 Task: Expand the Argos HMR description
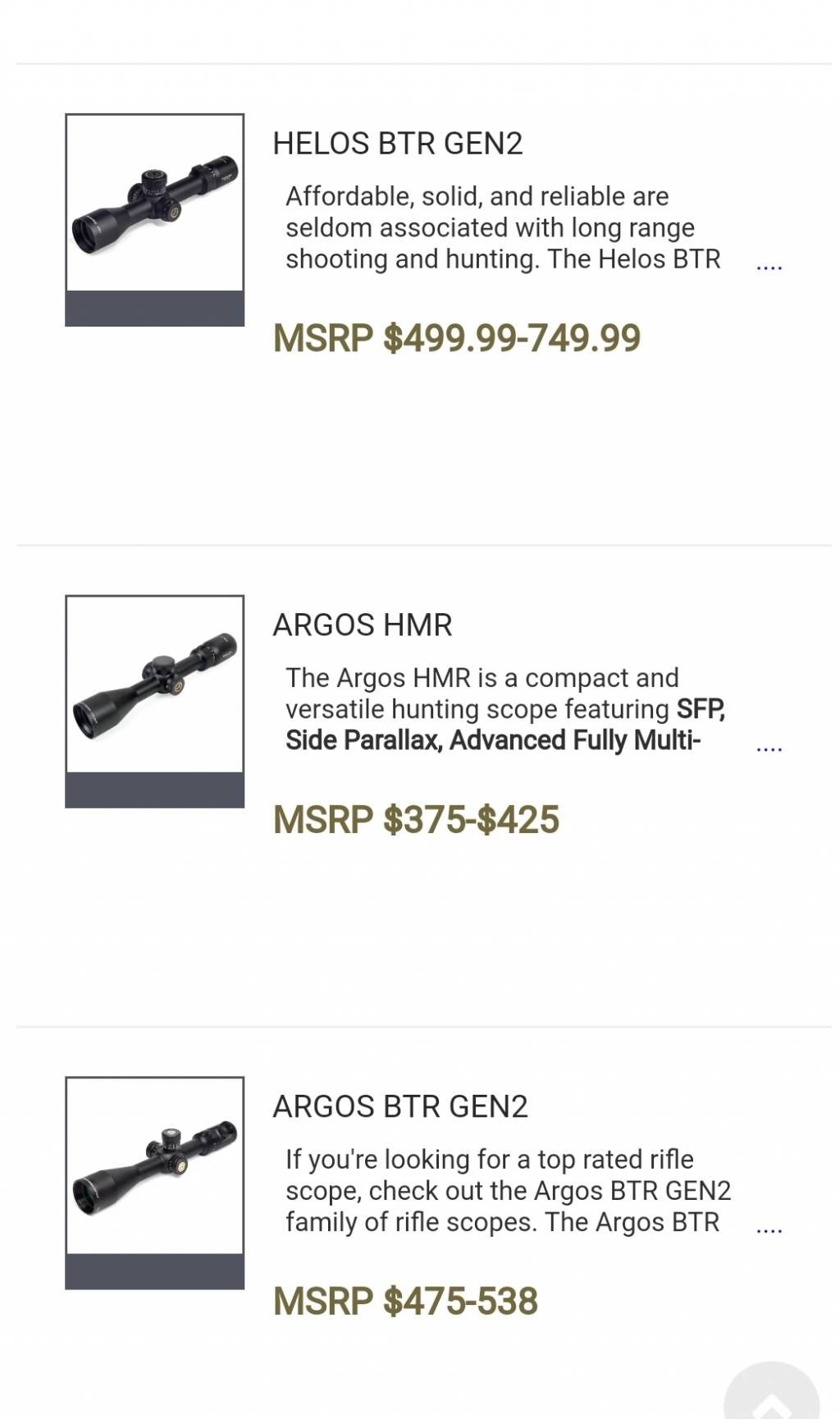click(769, 748)
